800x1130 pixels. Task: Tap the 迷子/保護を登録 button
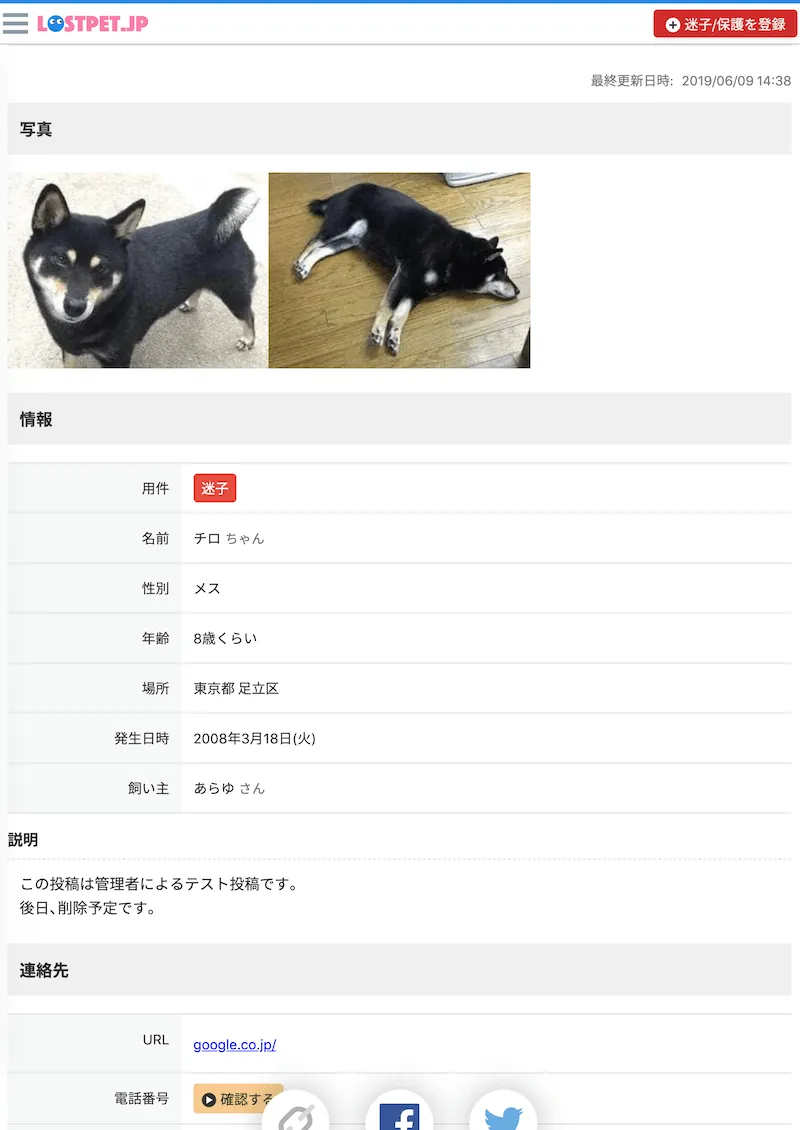point(725,24)
